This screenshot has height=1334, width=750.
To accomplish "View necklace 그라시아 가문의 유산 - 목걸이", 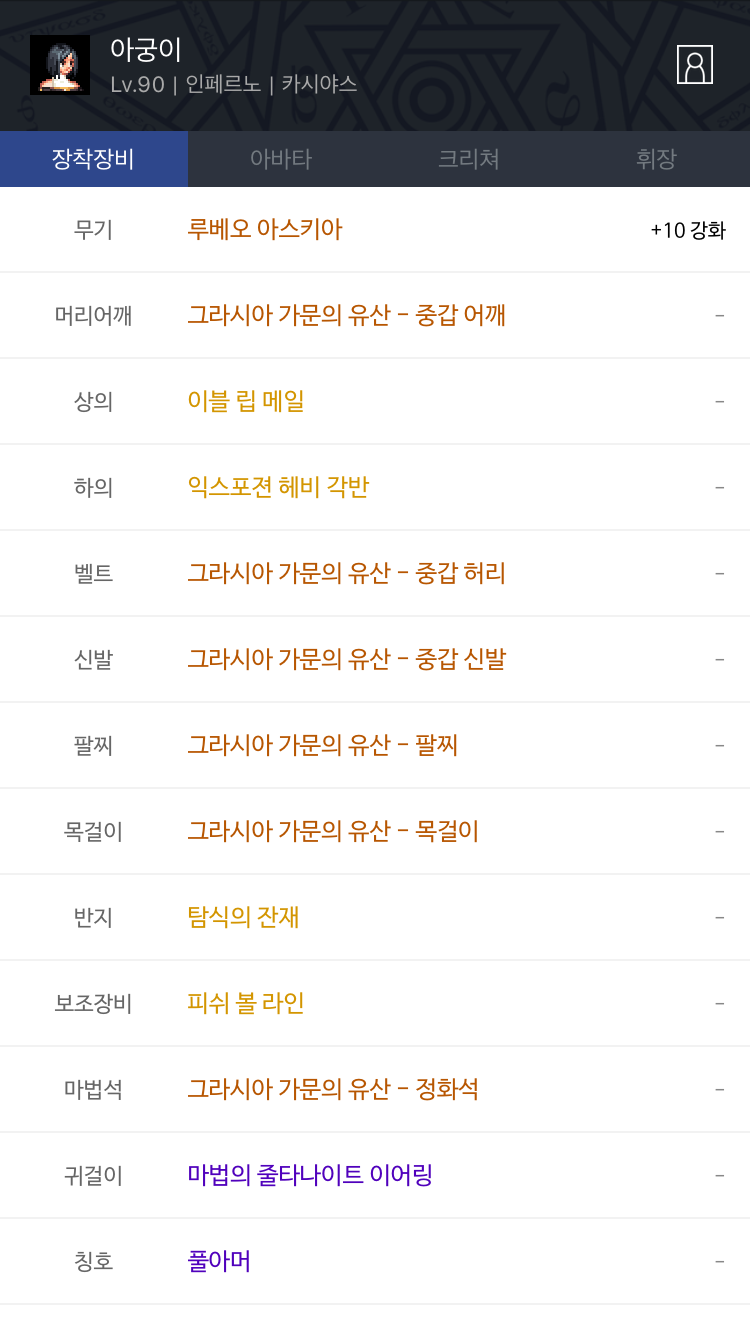I will 333,831.
